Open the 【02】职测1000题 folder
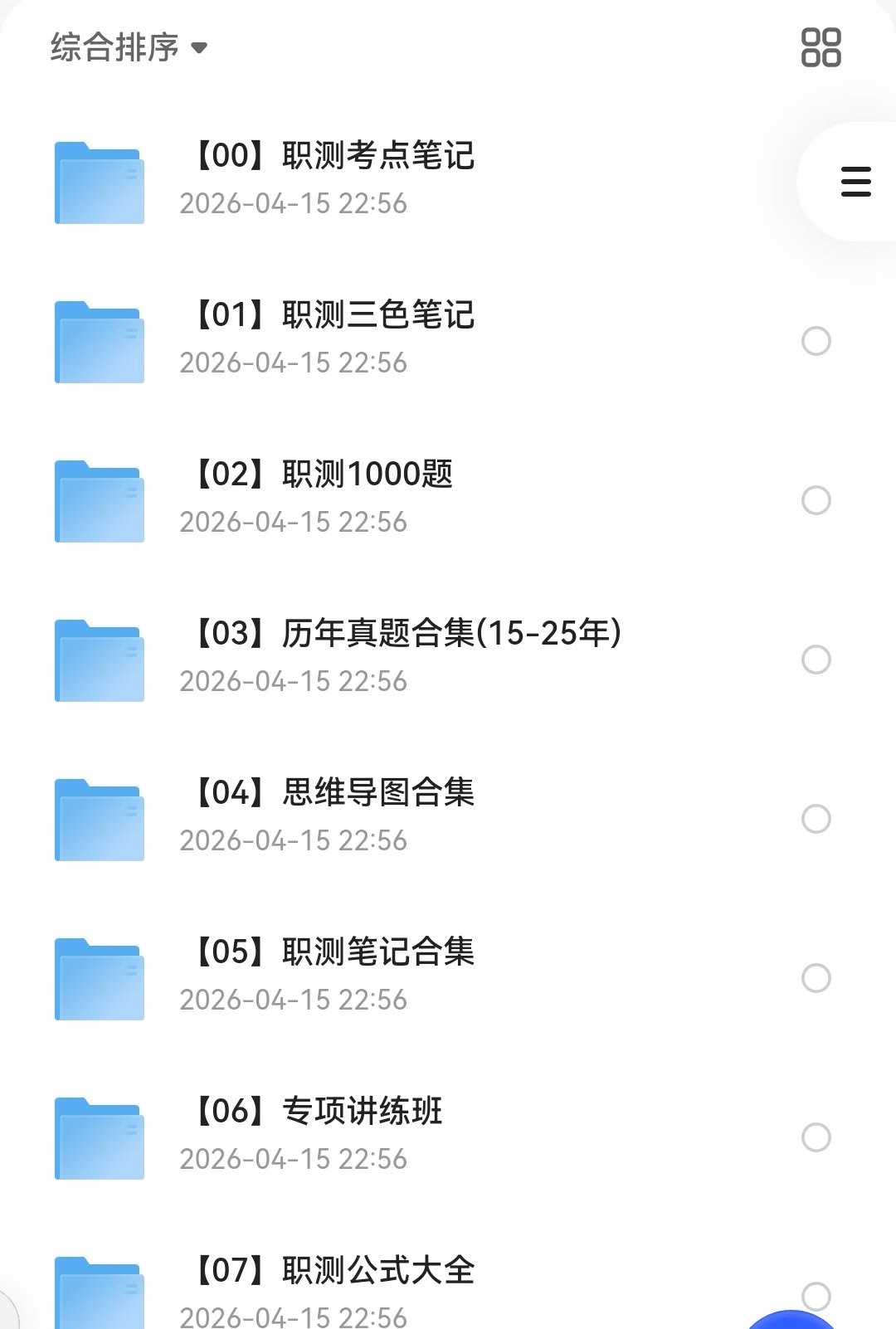The image size is (896, 1329). 324,475
